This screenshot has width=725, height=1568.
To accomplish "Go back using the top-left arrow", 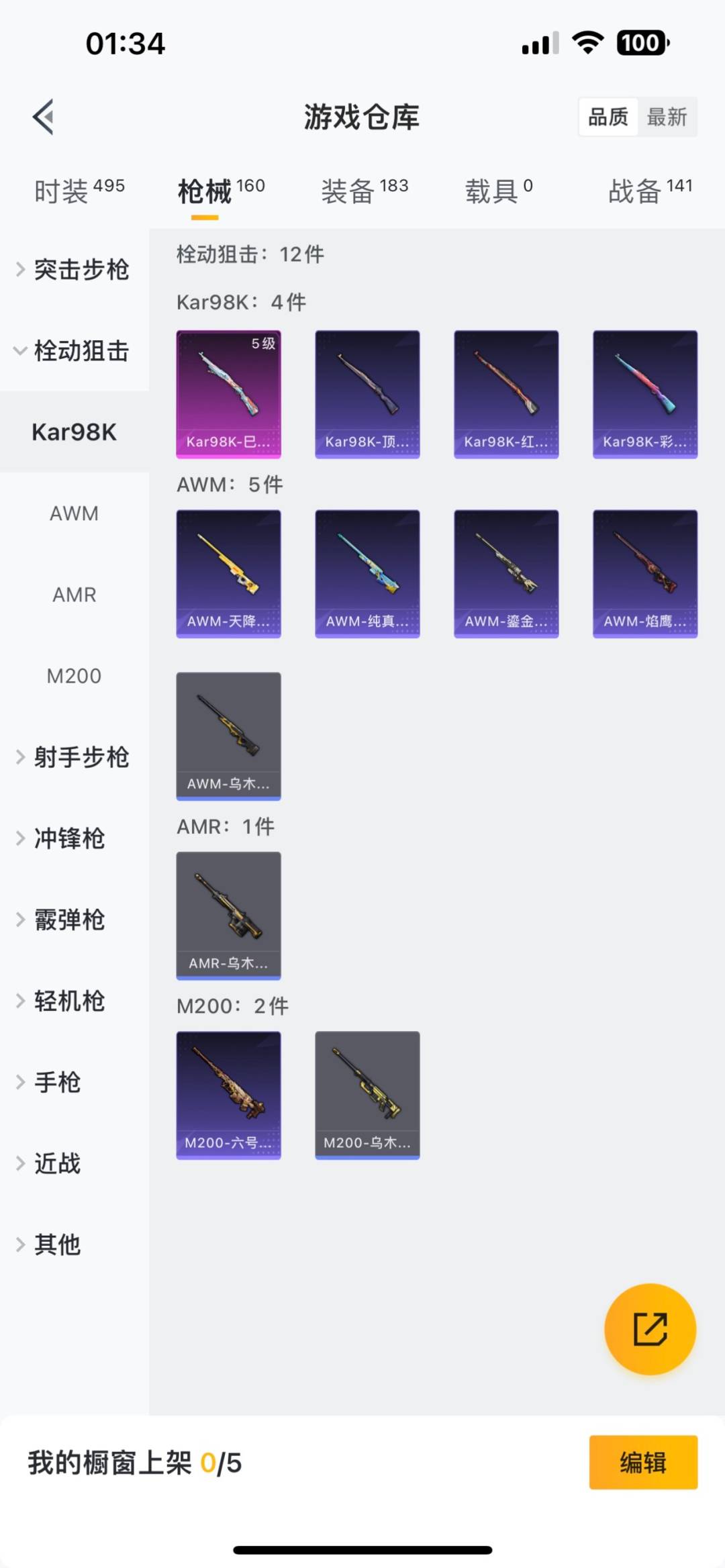I will [x=44, y=117].
